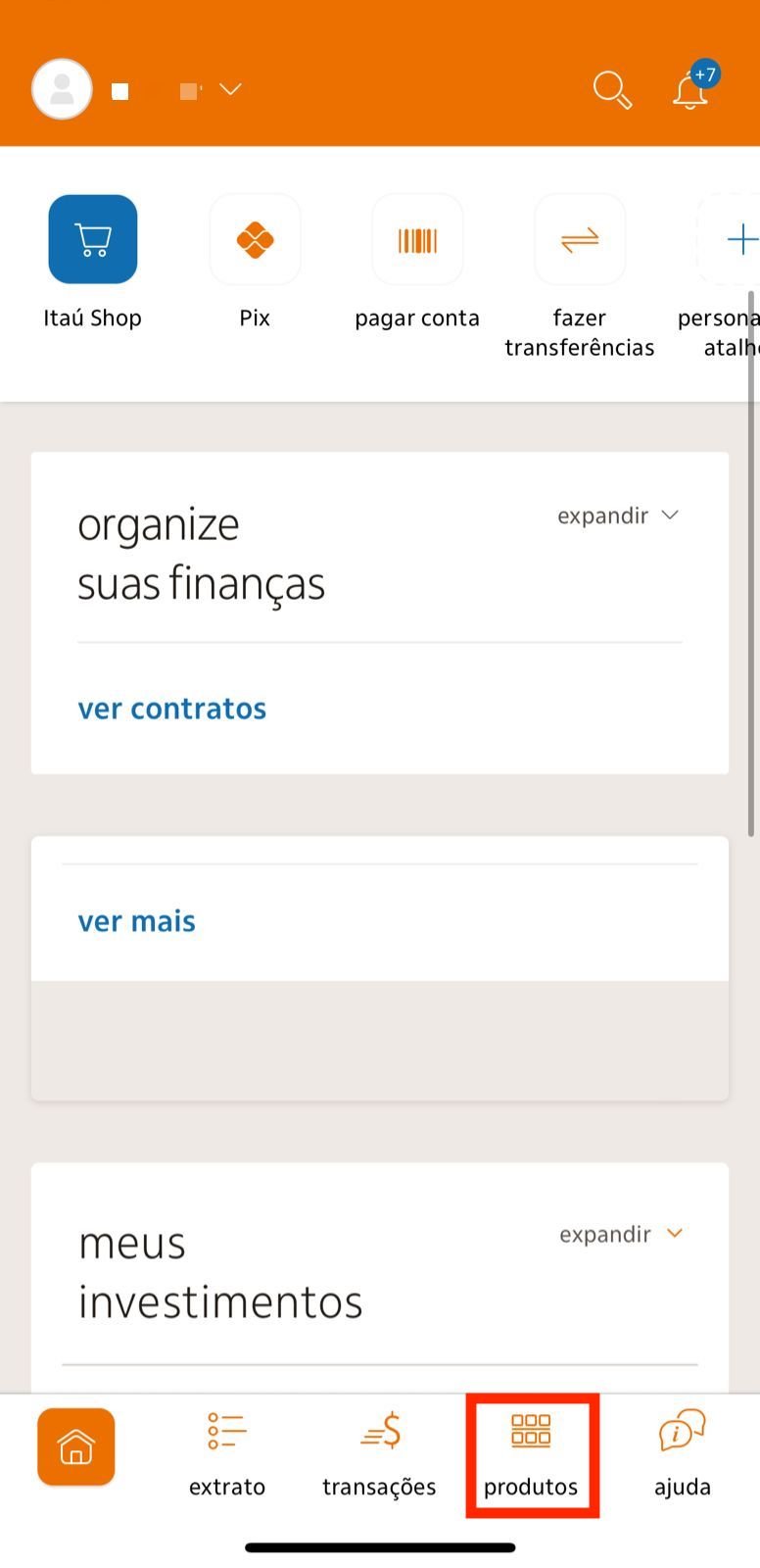
Task: Tap the profile avatar picture
Action: [62, 89]
